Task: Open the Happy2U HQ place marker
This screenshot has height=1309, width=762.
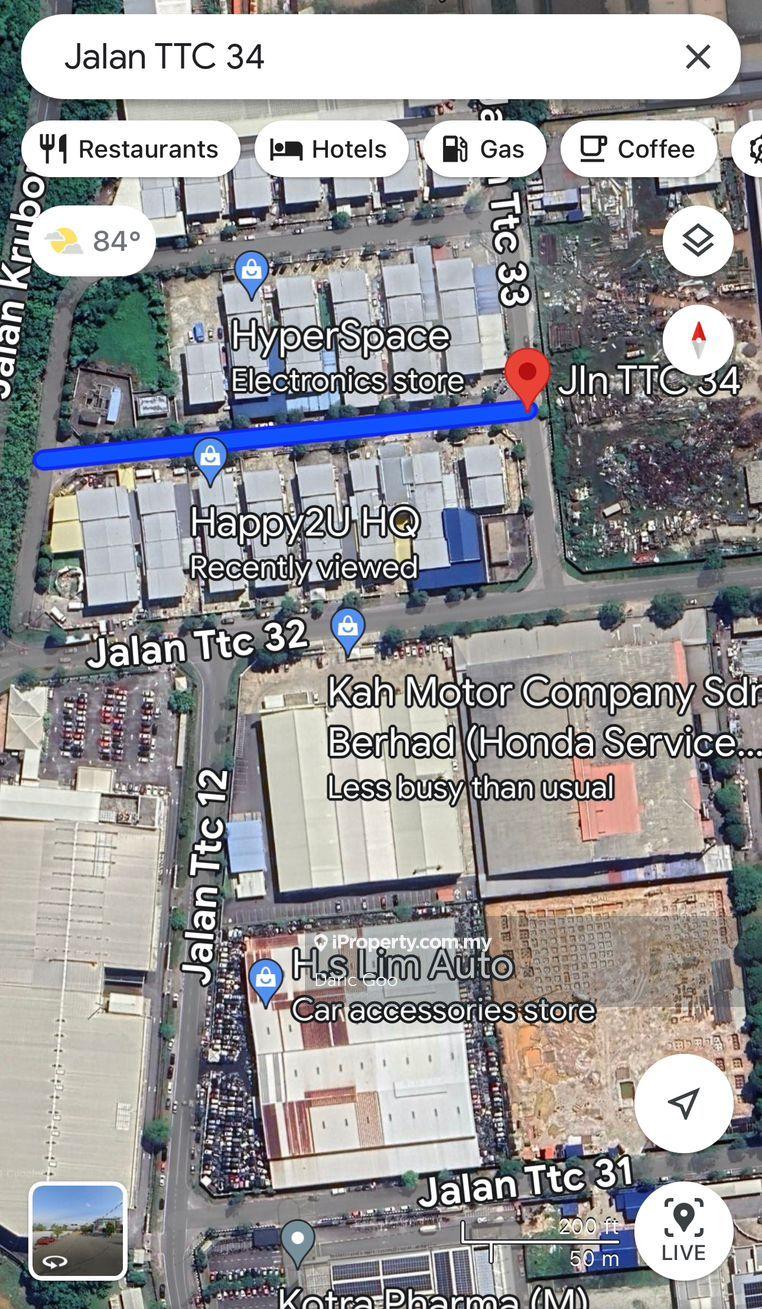Action: pyautogui.click(x=210, y=458)
